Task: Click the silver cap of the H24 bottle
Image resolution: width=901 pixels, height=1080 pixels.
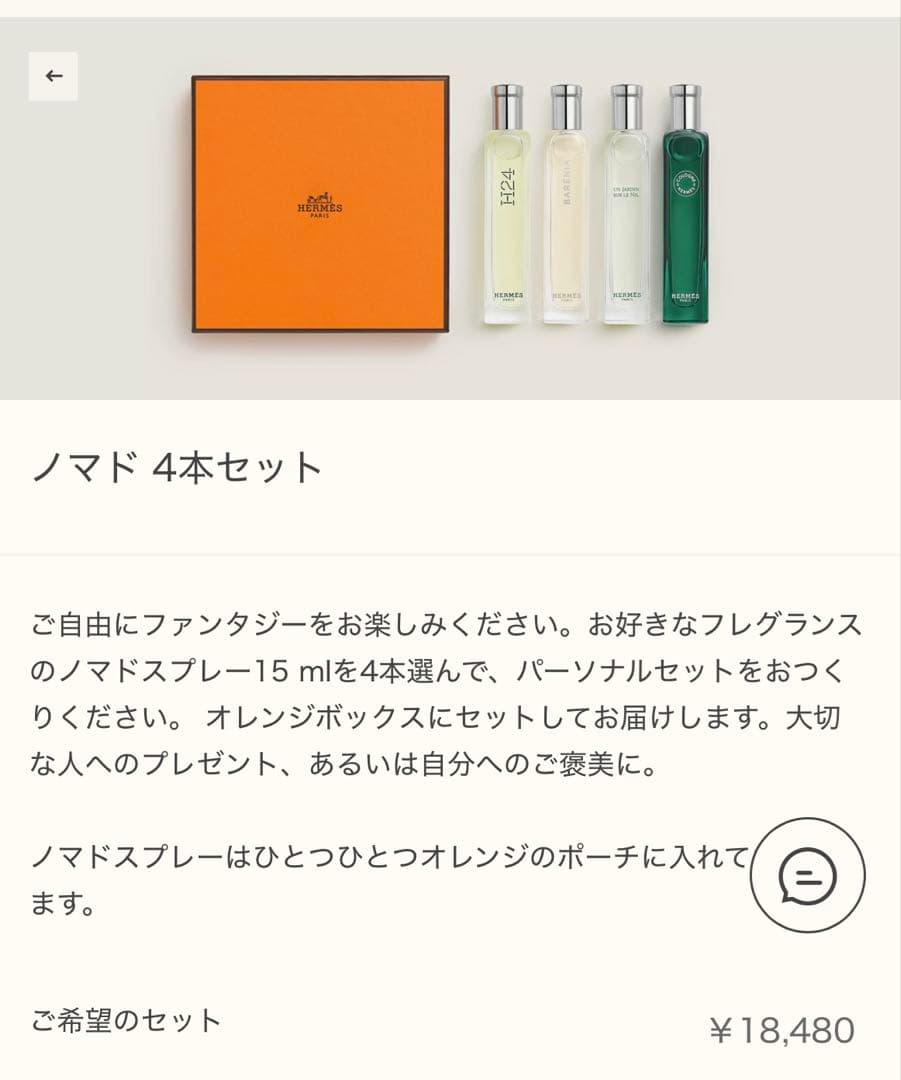Action: (507, 103)
